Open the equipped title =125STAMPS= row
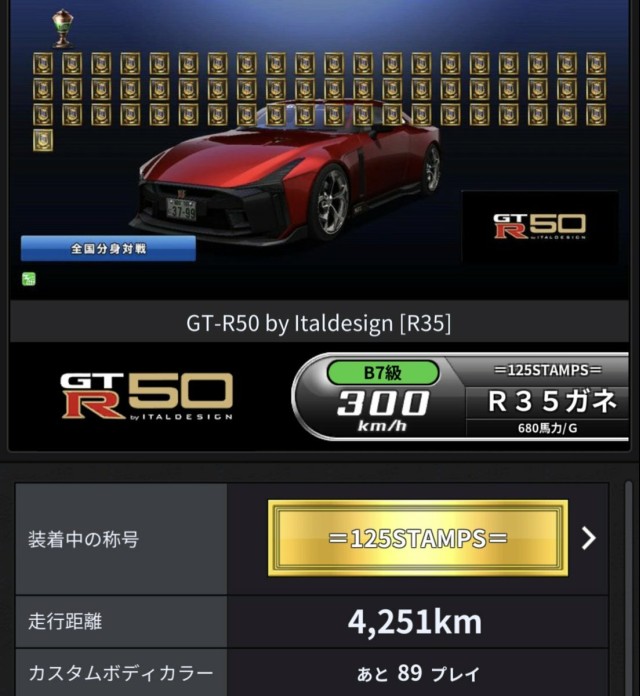640x696 pixels. click(x=312, y=539)
